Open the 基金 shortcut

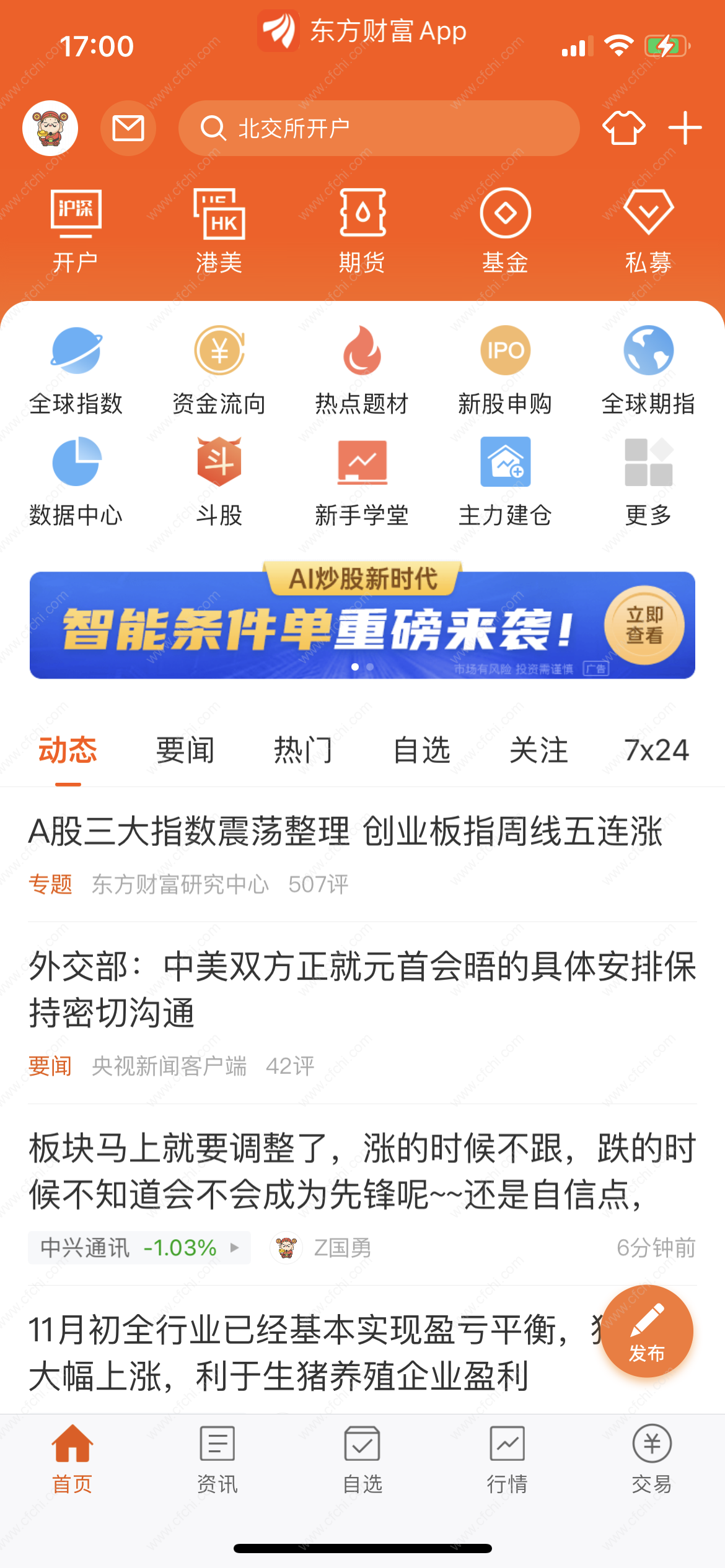coord(505,230)
